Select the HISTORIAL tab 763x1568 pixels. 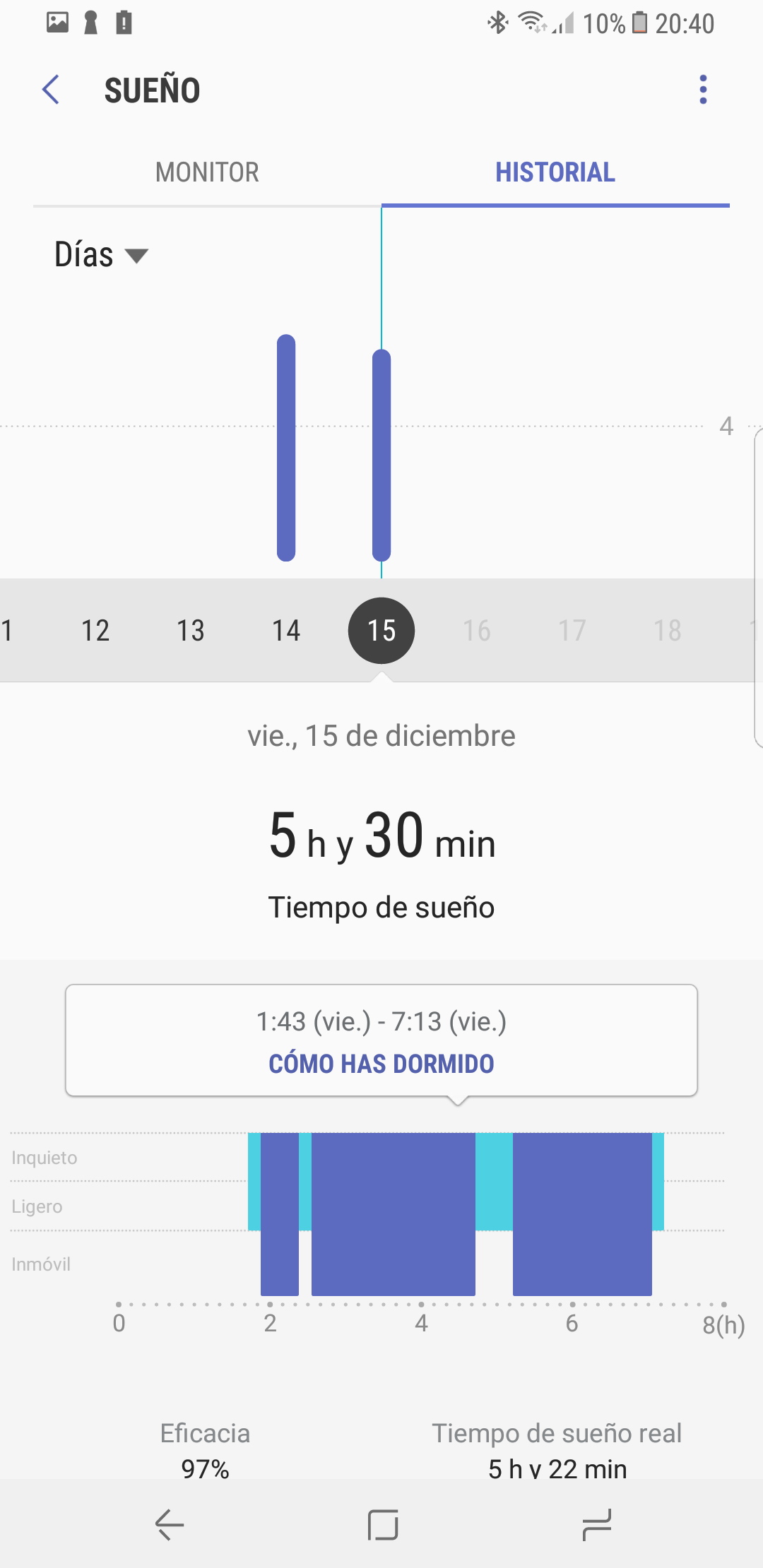click(x=555, y=172)
